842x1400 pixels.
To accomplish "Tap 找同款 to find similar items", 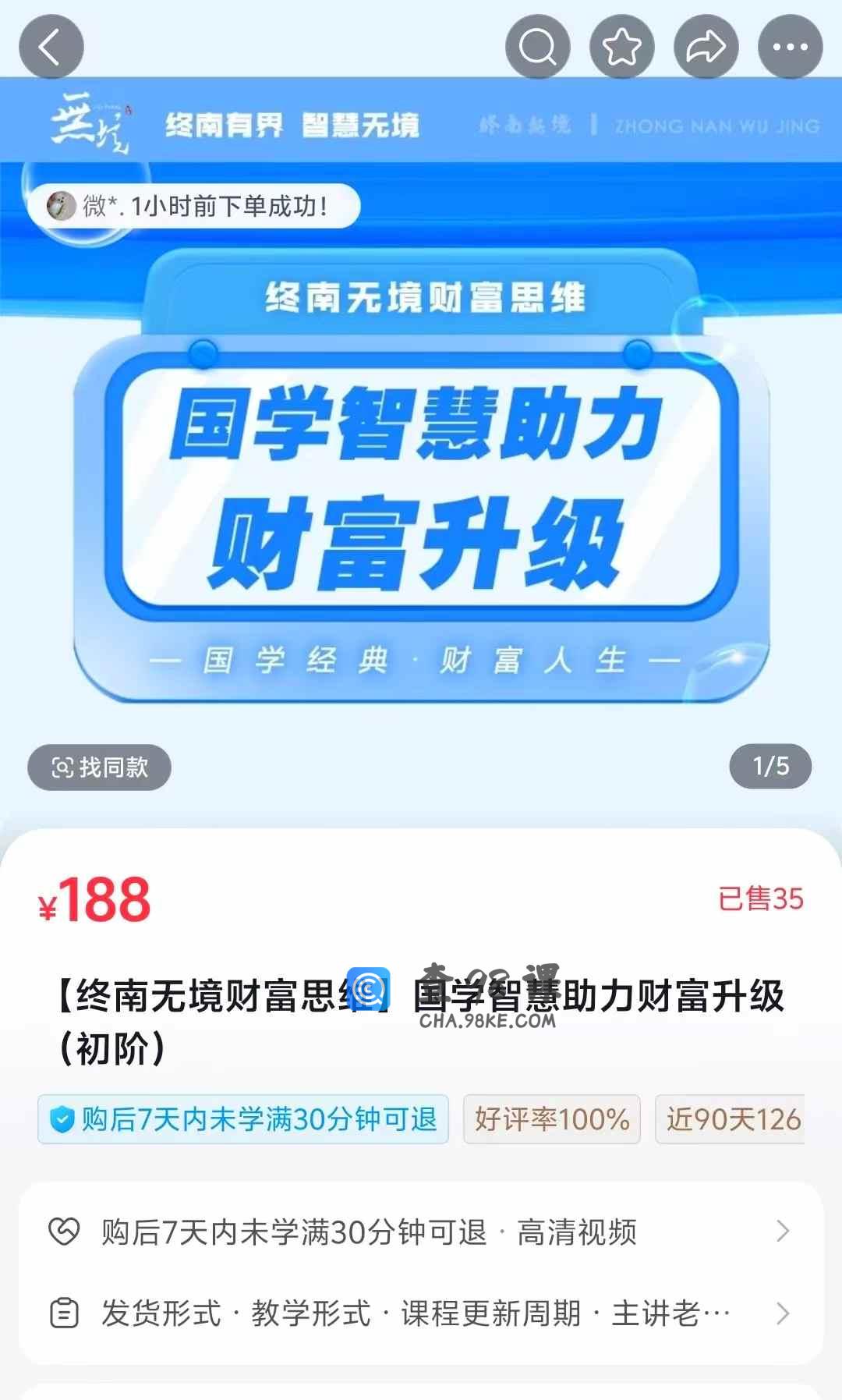I will tap(100, 767).
